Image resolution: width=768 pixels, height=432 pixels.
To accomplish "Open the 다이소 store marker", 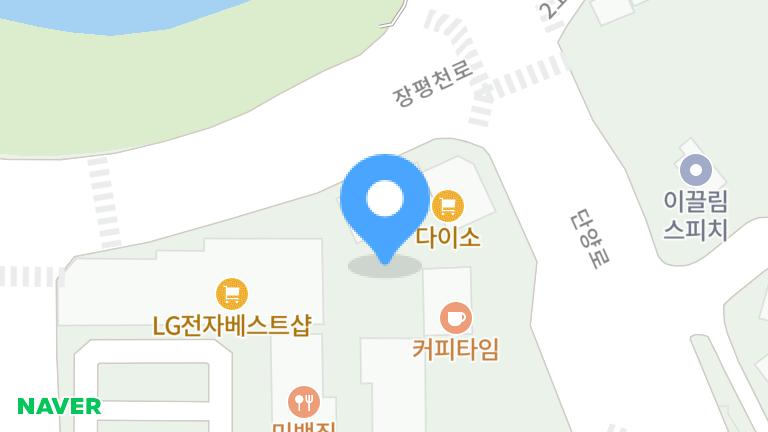I will [x=447, y=207].
